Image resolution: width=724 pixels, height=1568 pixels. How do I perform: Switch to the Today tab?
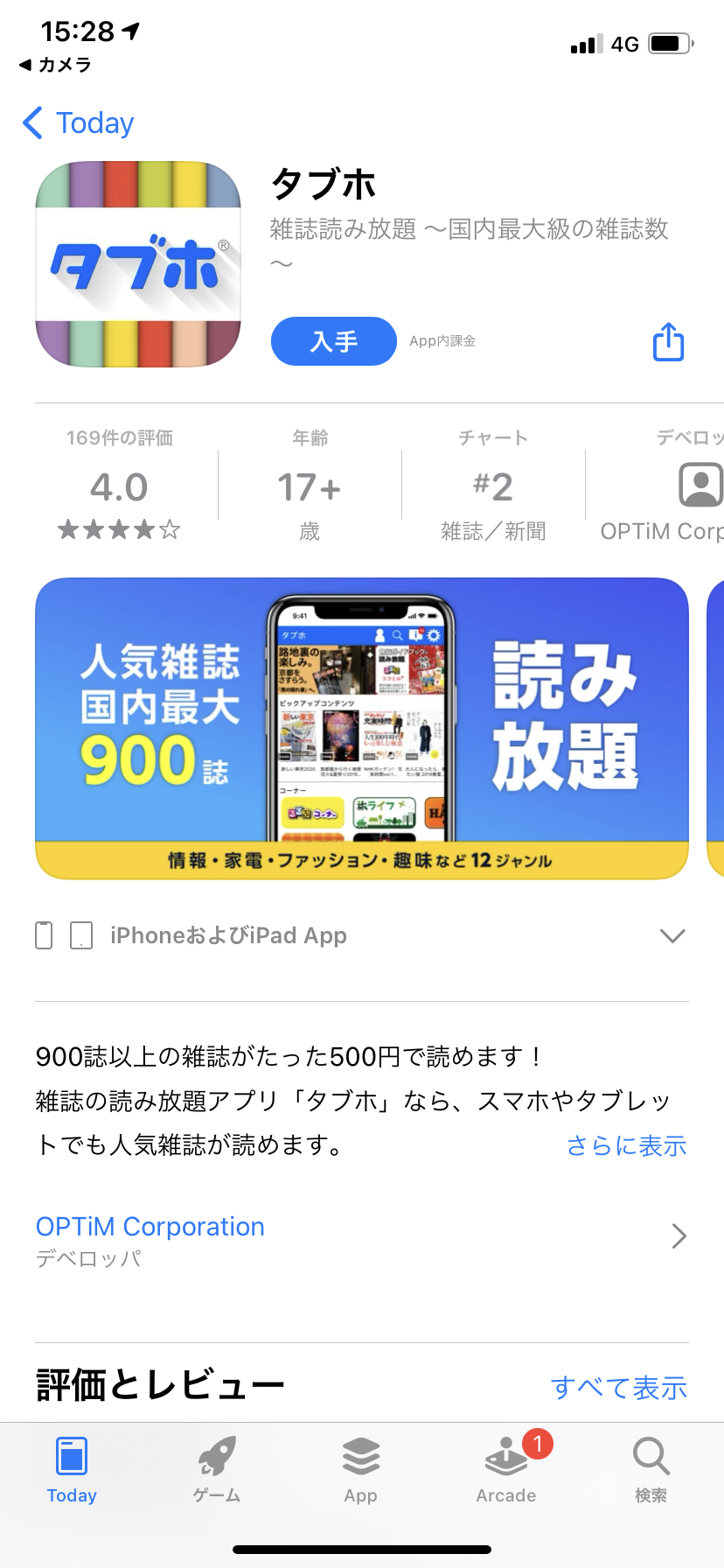(x=72, y=1470)
